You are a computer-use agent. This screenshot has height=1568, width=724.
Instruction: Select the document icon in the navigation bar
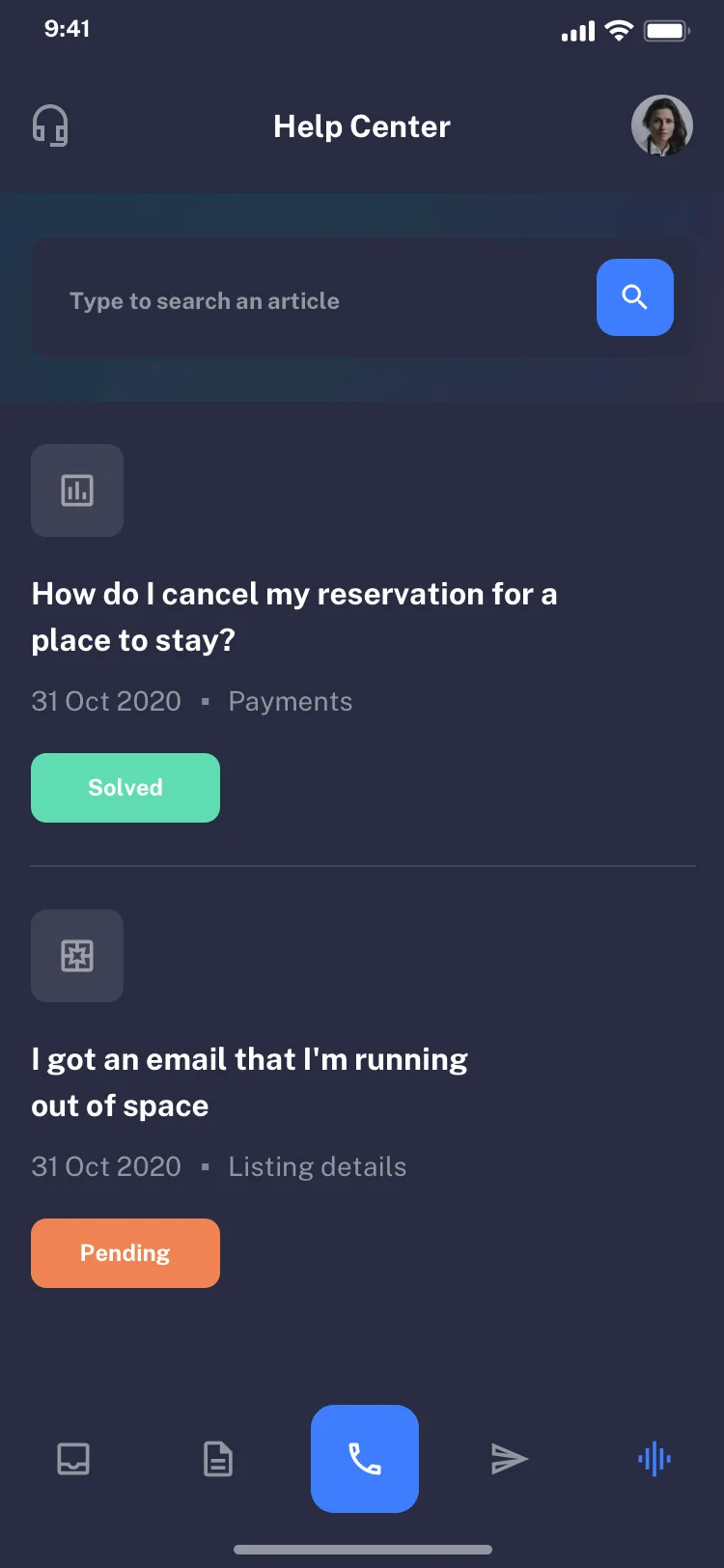coord(218,1459)
